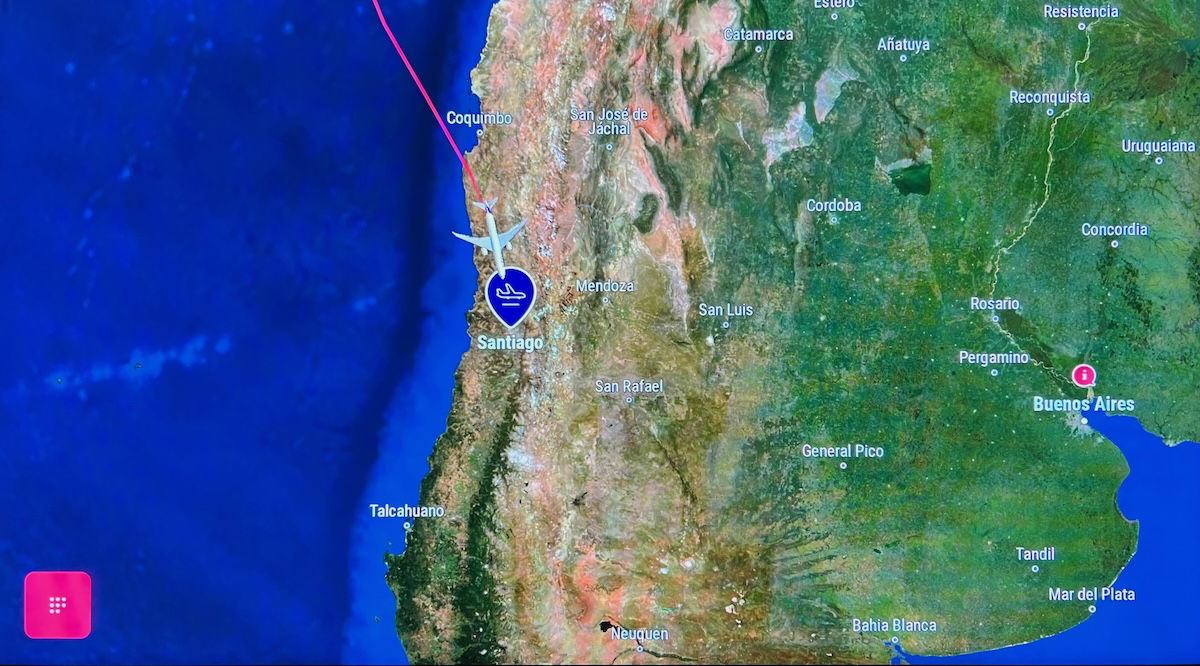This screenshot has height=666, width=1200.
Task: Select the Santiago destination pin
Action: pyautogui.click(x=510, y=295)
